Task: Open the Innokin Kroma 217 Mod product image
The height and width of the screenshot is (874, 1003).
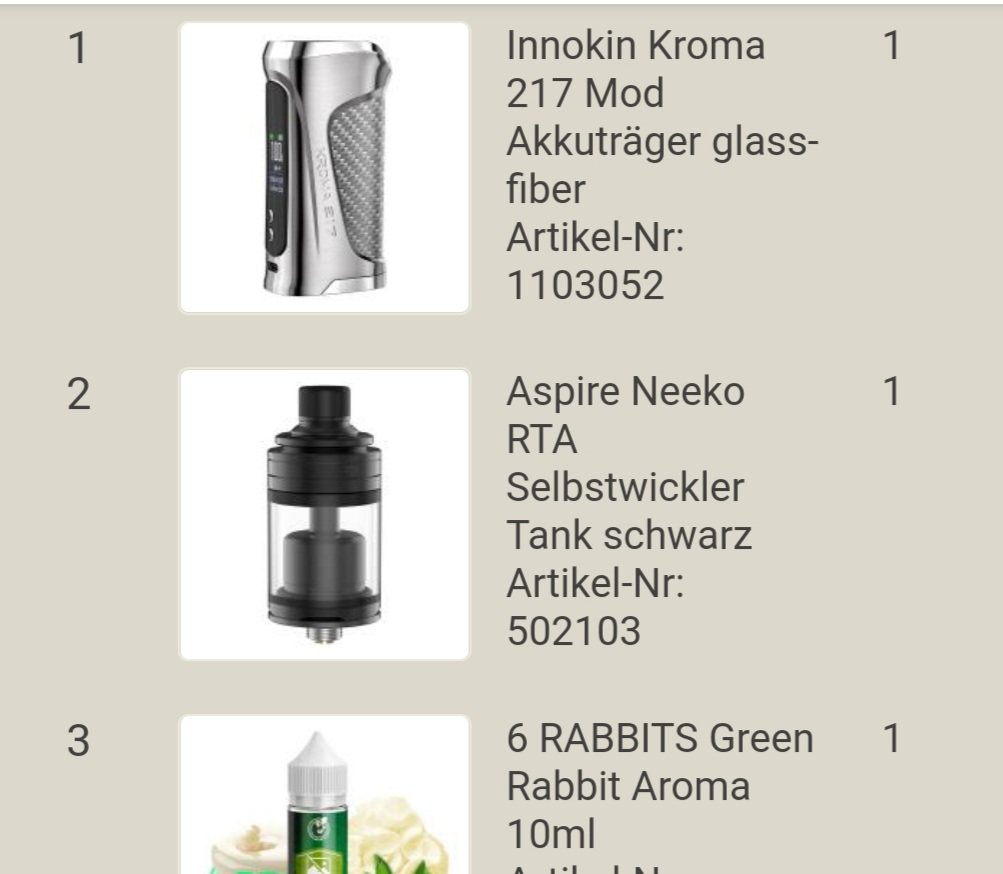Action: 324,168
